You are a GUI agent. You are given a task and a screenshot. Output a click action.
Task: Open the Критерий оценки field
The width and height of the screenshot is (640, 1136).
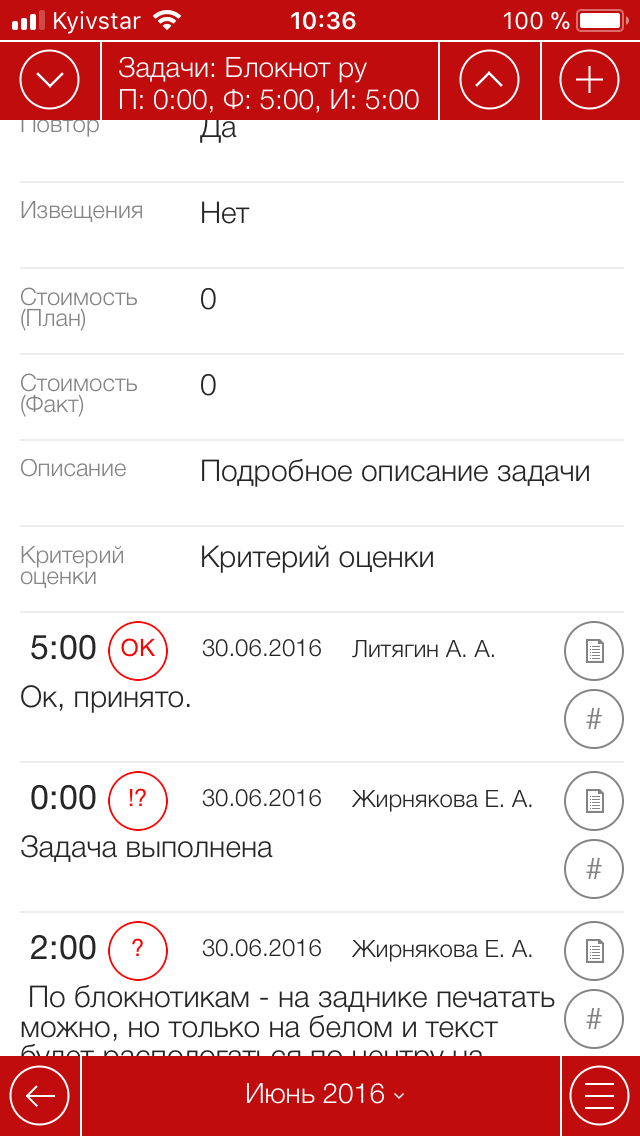pyautogui.click(x=321, y=569)
